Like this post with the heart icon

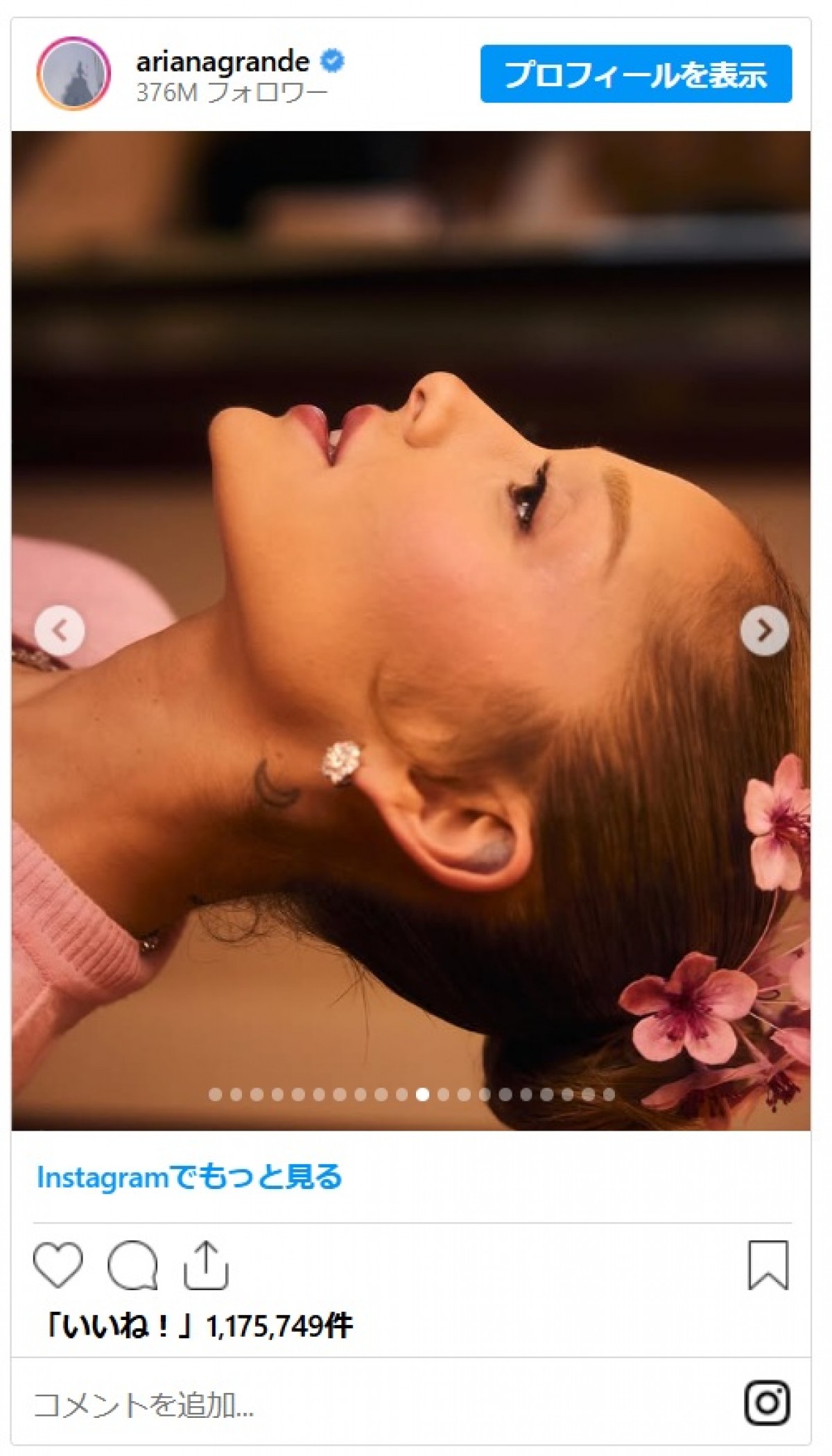58,1265
